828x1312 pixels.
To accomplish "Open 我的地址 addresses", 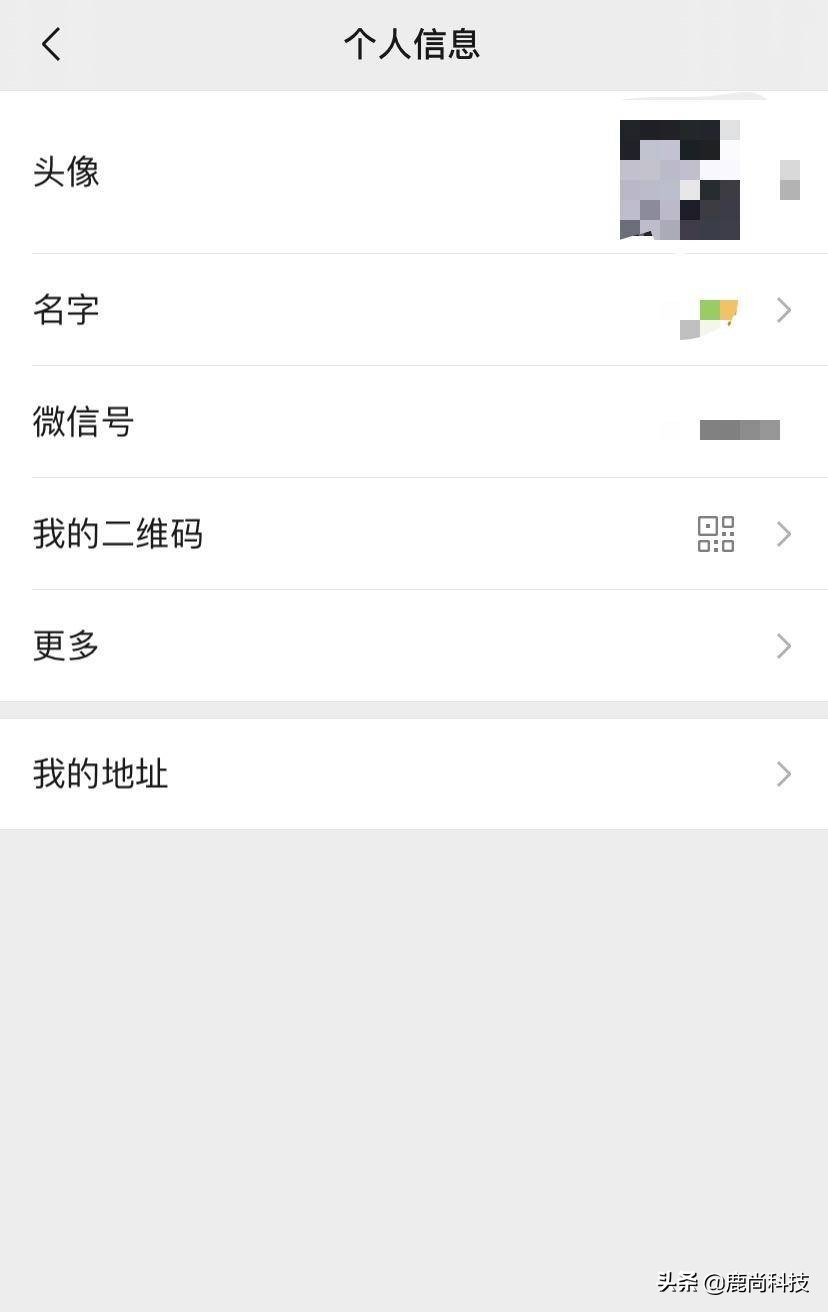I will 414,774.
